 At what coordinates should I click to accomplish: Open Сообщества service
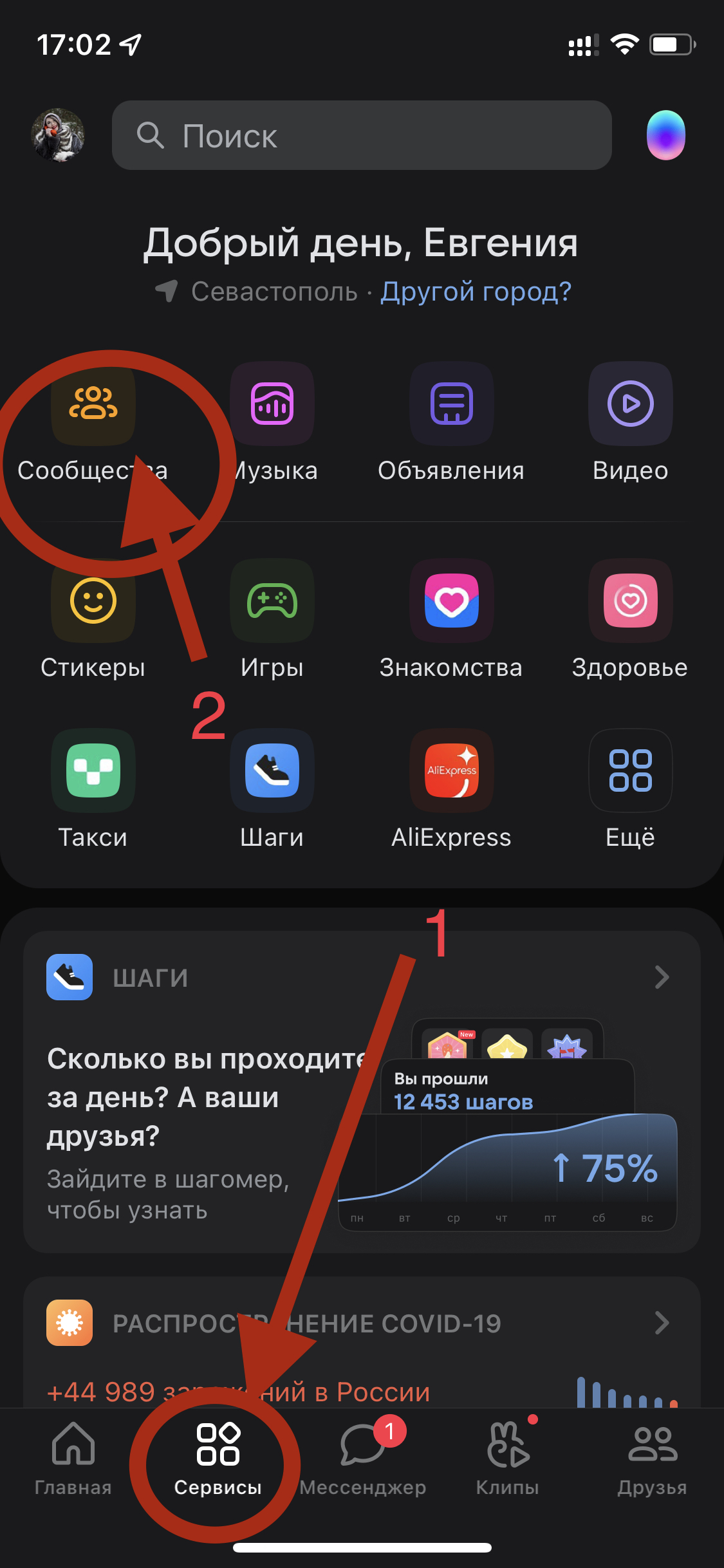[x=93, y=404]
